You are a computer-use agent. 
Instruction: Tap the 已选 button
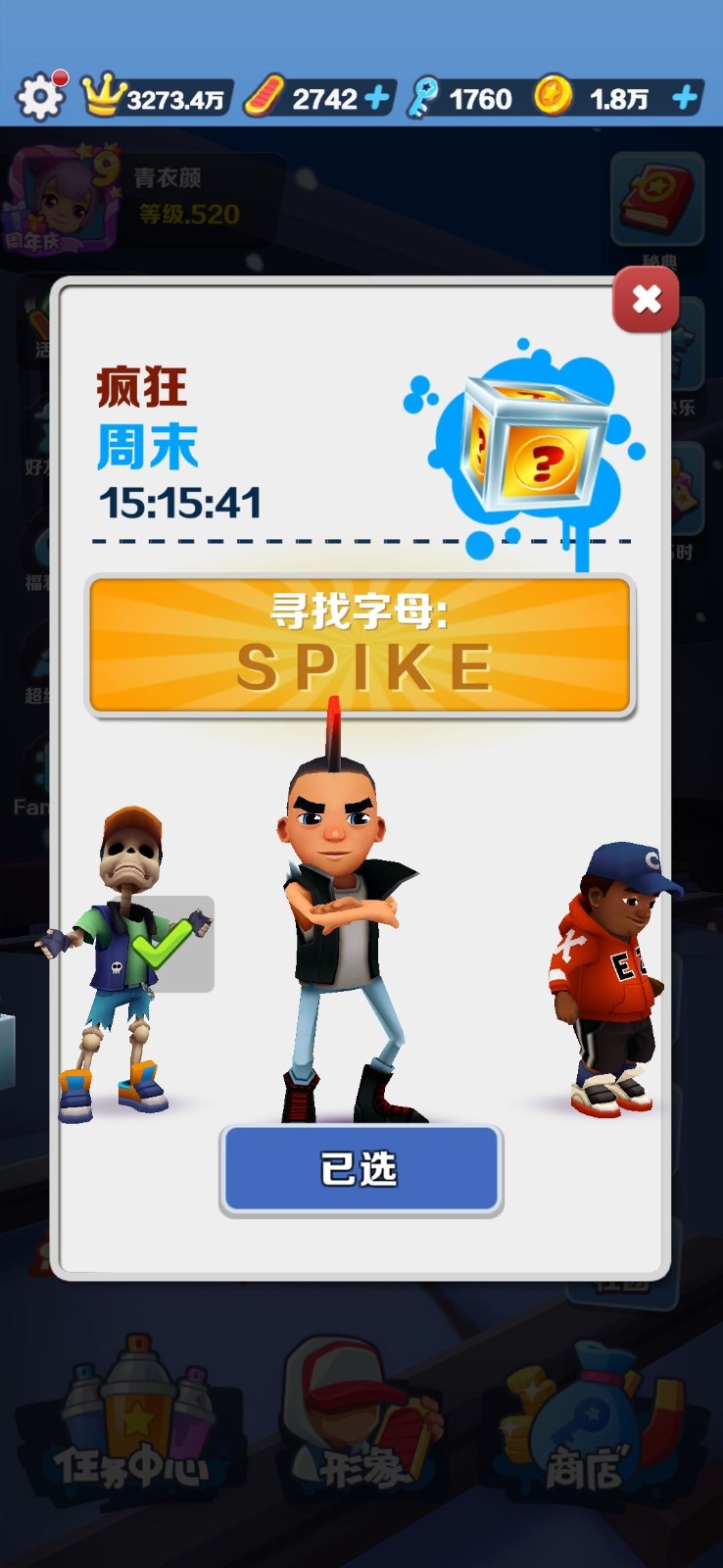pos(361,1169)
